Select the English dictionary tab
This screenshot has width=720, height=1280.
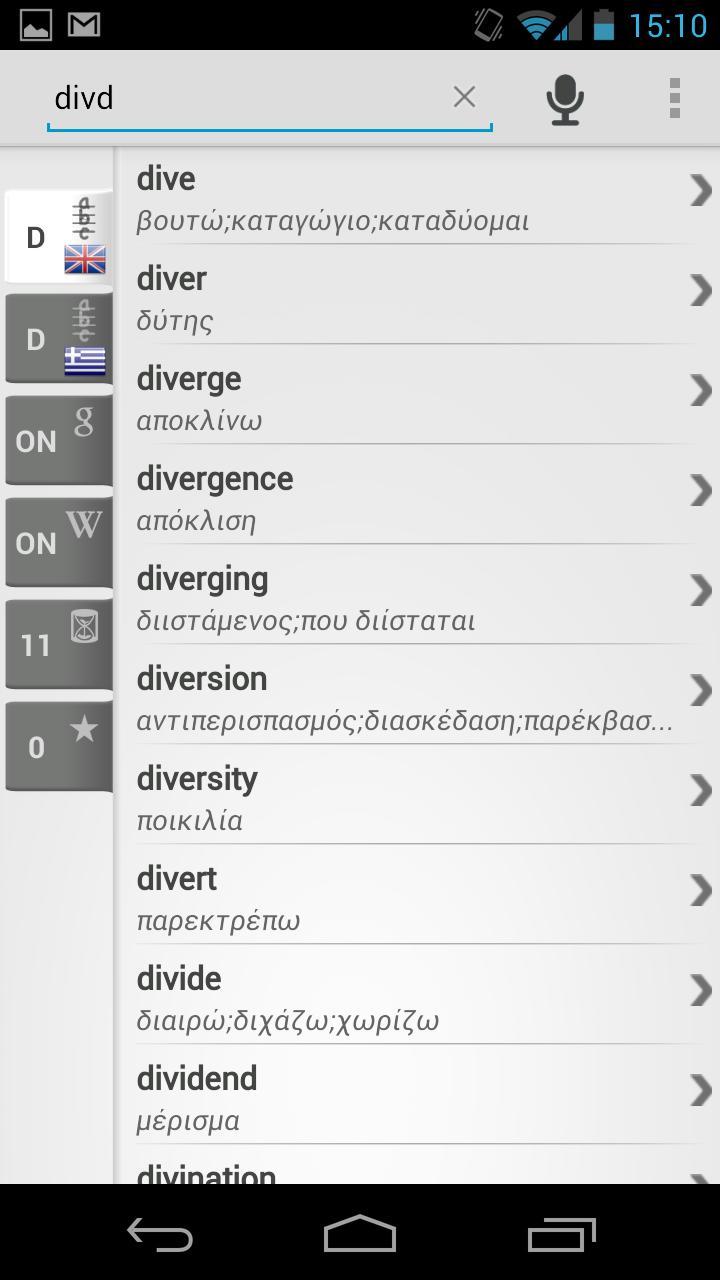59,237
